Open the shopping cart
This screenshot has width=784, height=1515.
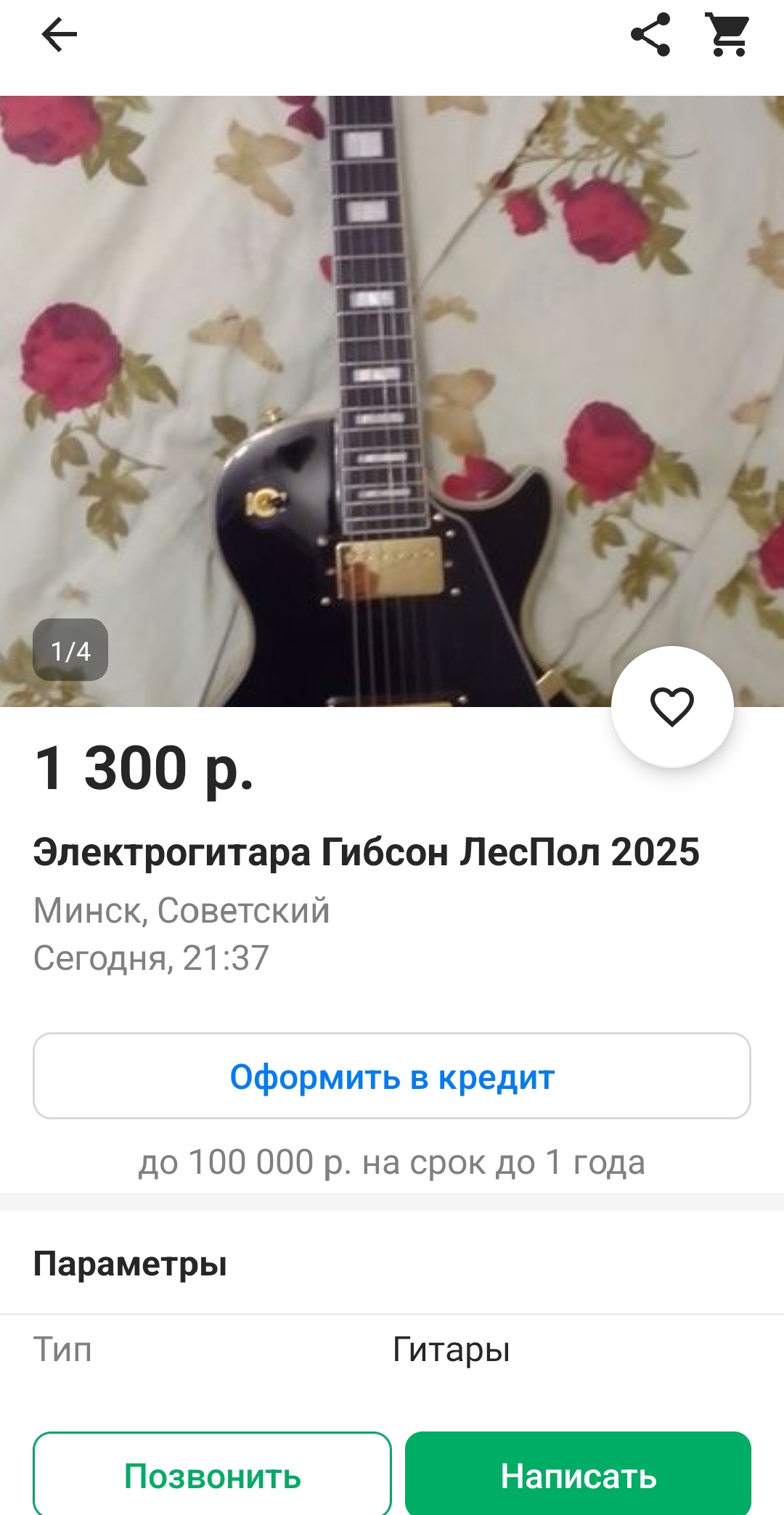pyautogui.click(x=728, y=35)
